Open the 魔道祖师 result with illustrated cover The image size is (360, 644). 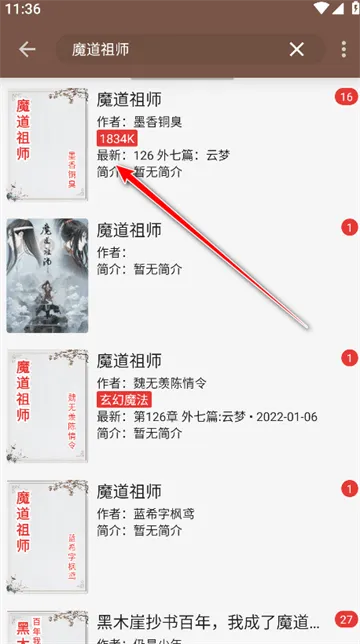coord(180,275)
